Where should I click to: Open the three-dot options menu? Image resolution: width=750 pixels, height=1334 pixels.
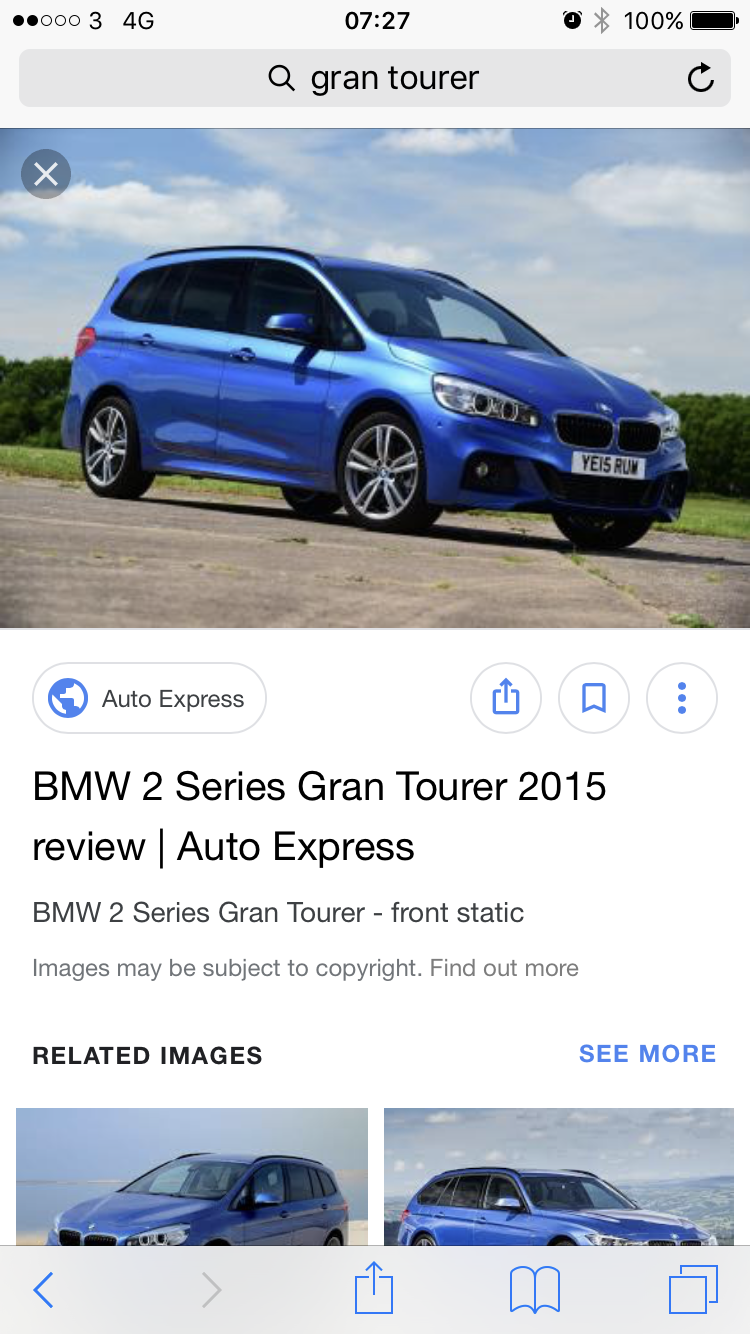pos(682,698)
